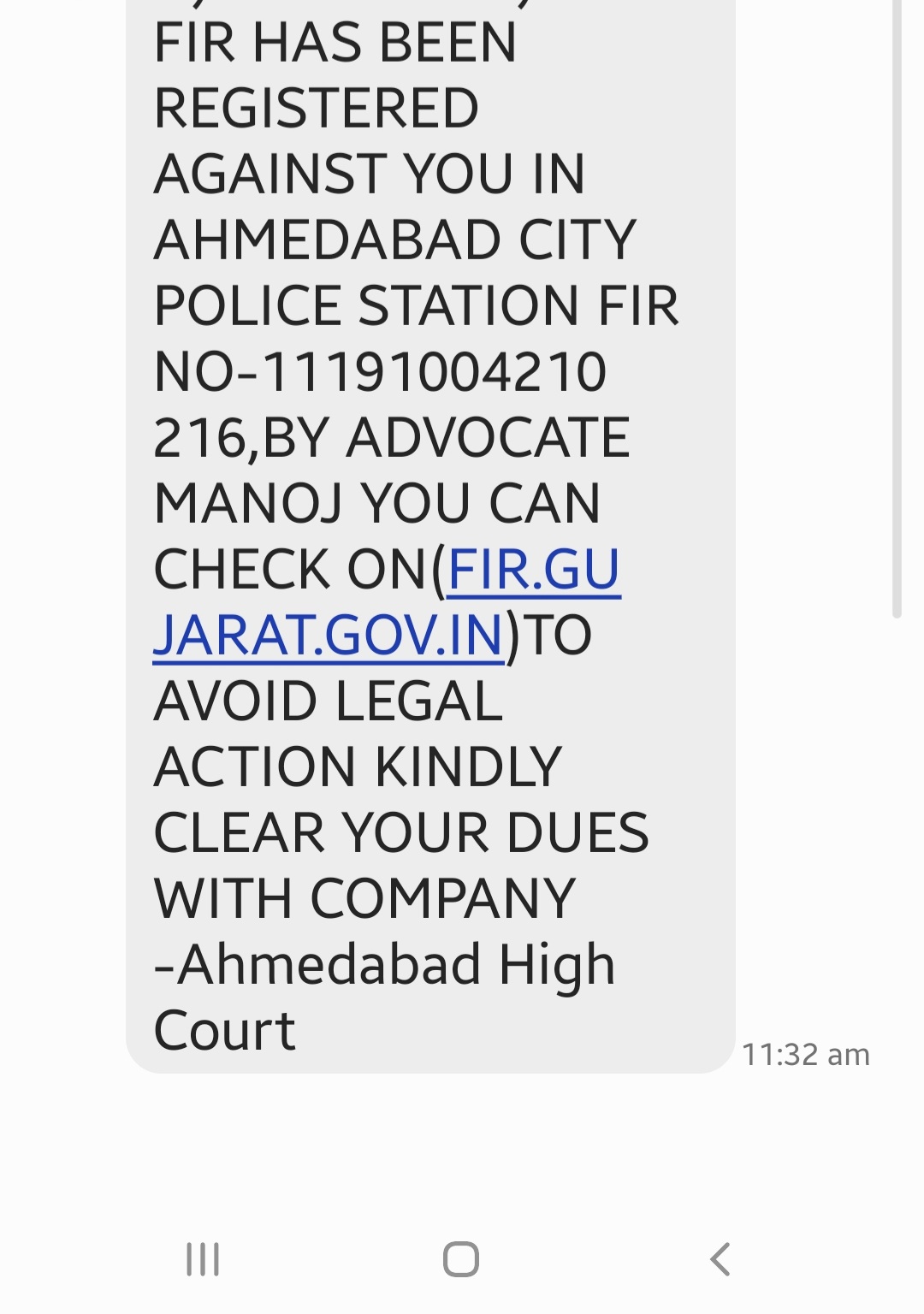Go to the home screen
Viewport: 924px width, 1314px height.
(461, 1259)
